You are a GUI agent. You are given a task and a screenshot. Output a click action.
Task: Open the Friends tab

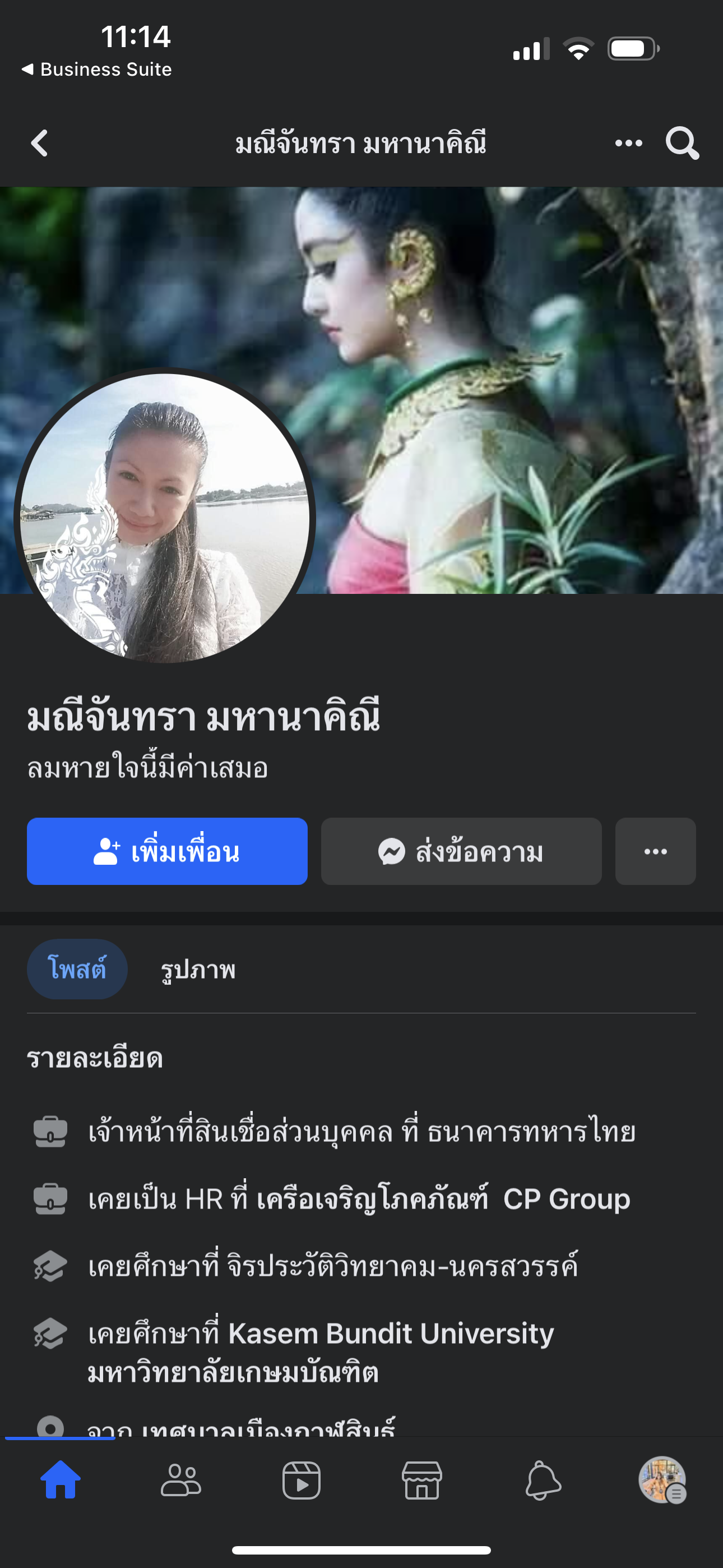(x=180, y=1480)
